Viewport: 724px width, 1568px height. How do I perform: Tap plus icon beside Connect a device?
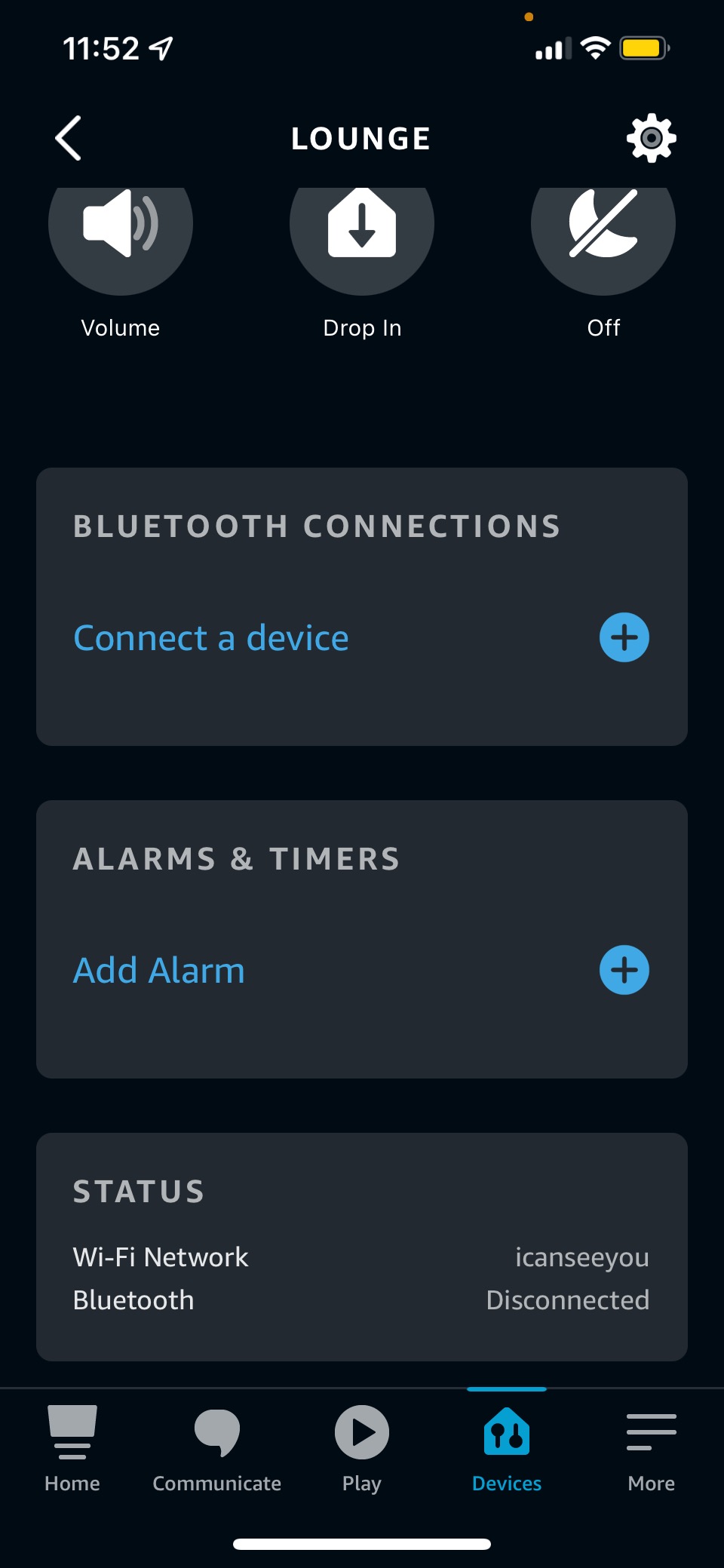pyautogui.click(x=624, y=638)
